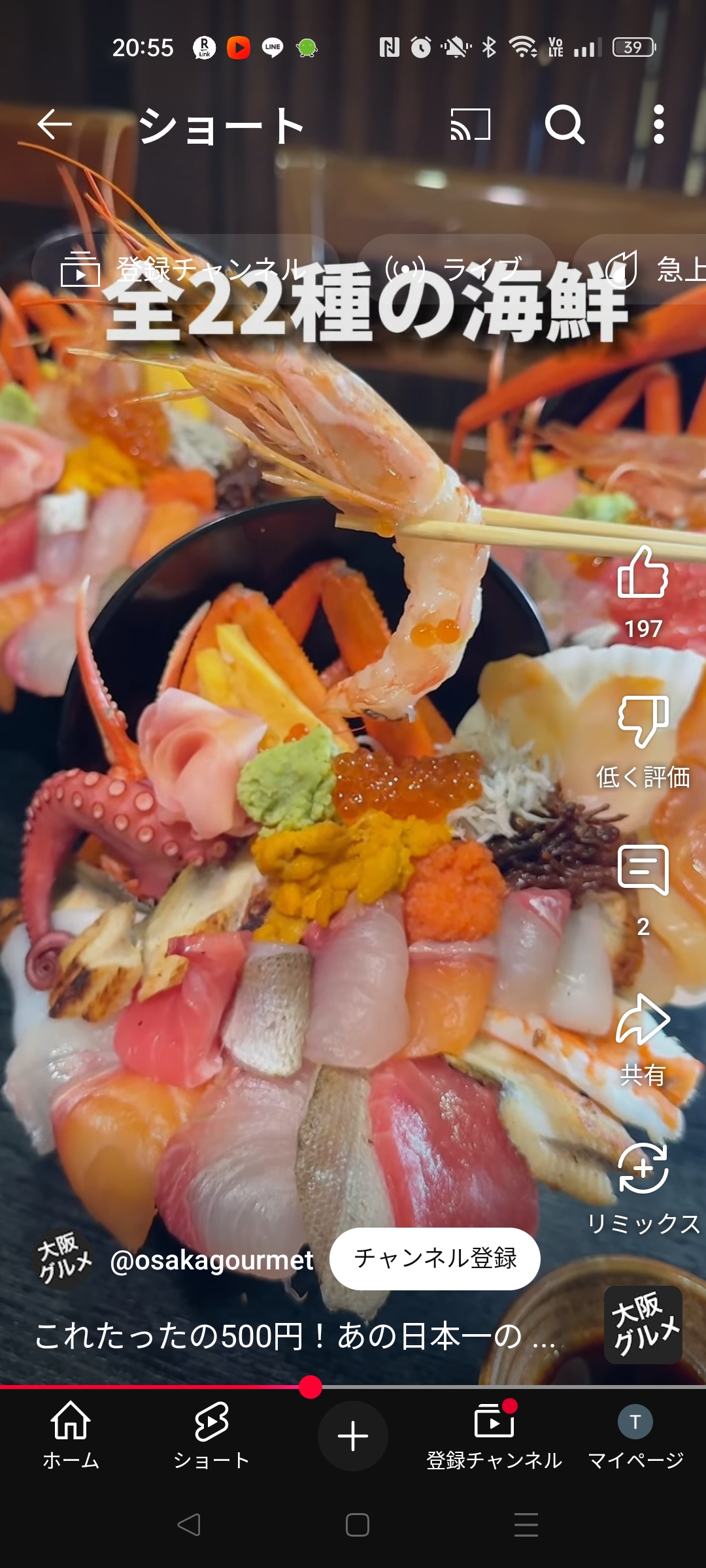Subscribe with the チャンネル登録 button

[435, 1258]
